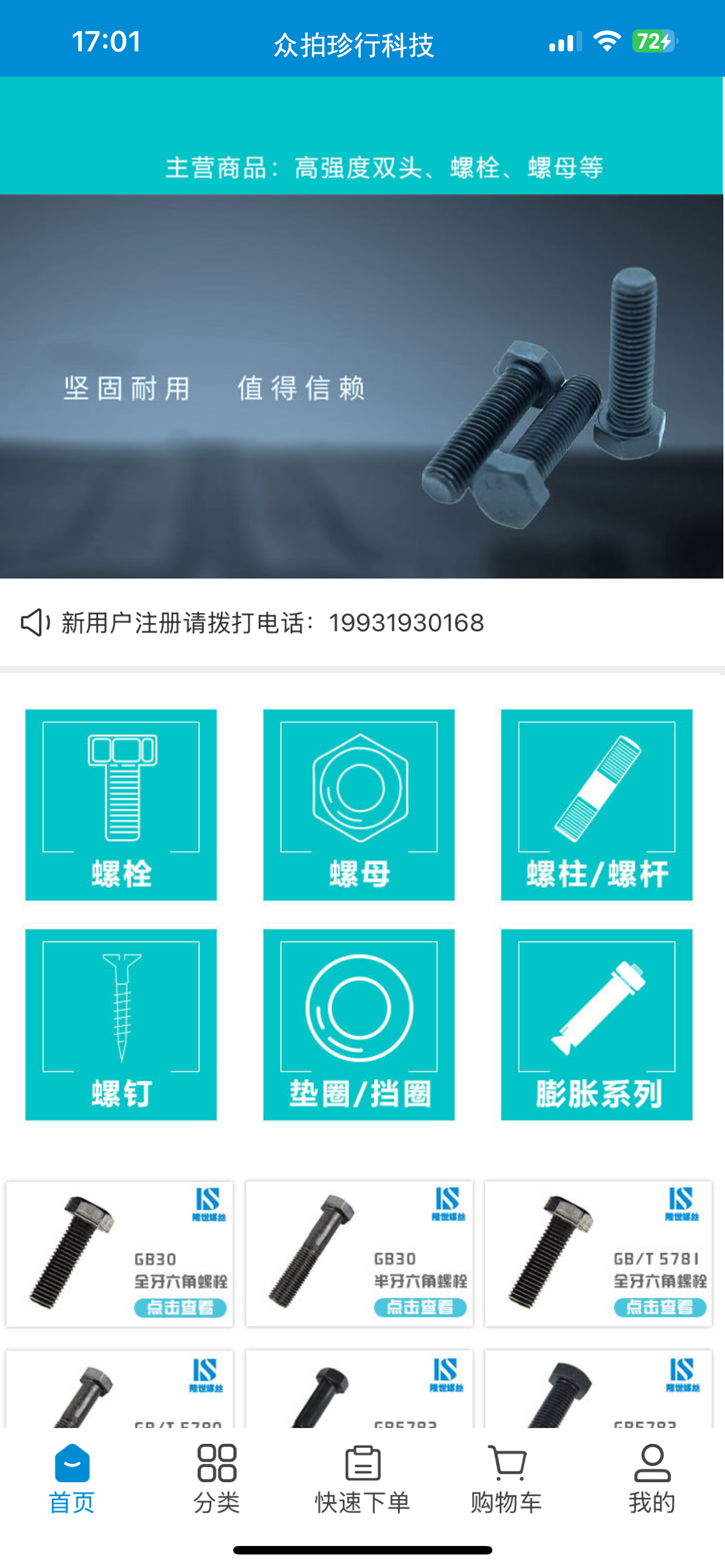Image resolution: width=725 pixels, height=1568 pixels.
Task: Go to the 快速下单 tab
Action: 362,1479
